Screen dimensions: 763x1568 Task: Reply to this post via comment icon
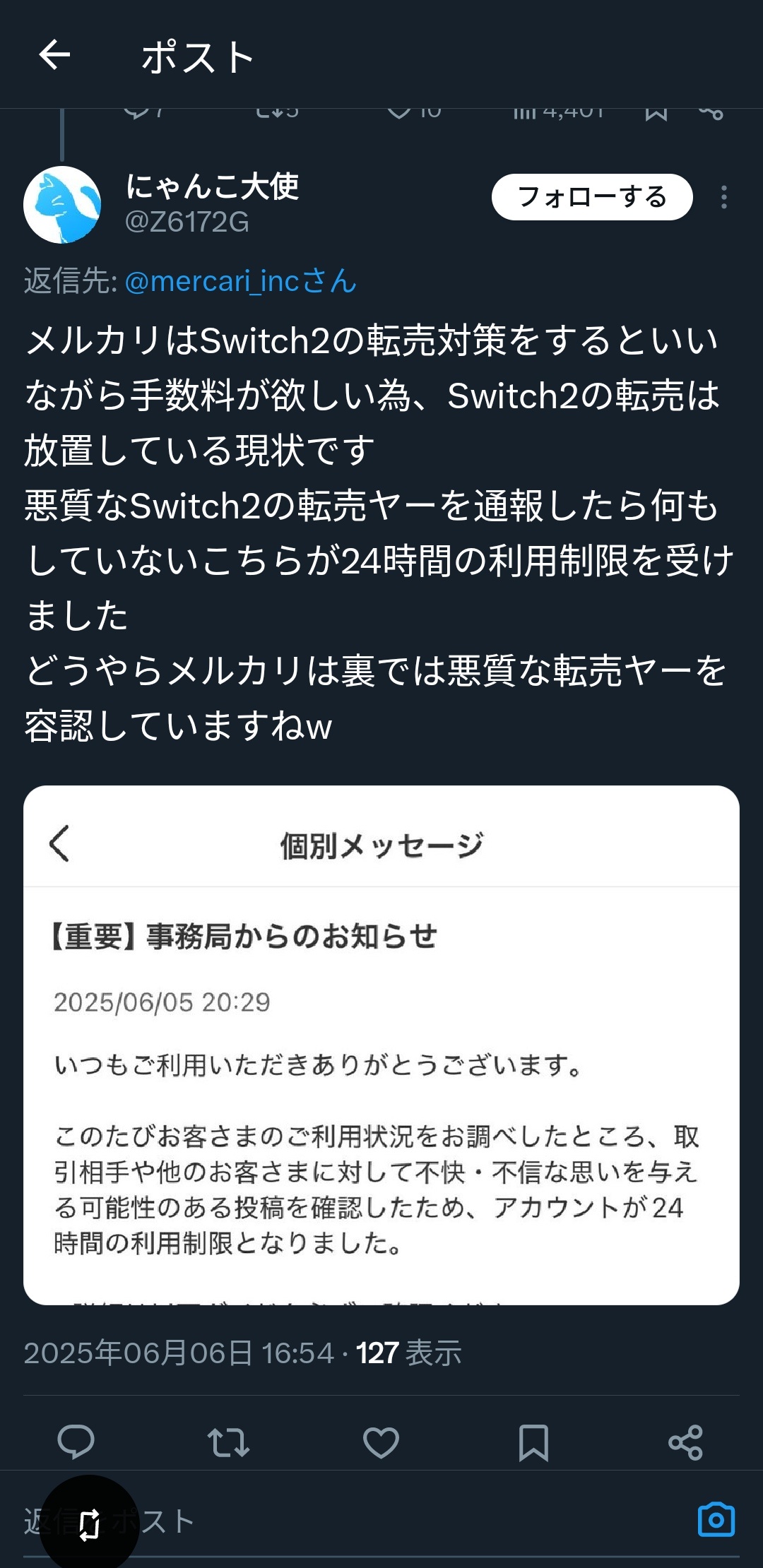pos(76,1442)
